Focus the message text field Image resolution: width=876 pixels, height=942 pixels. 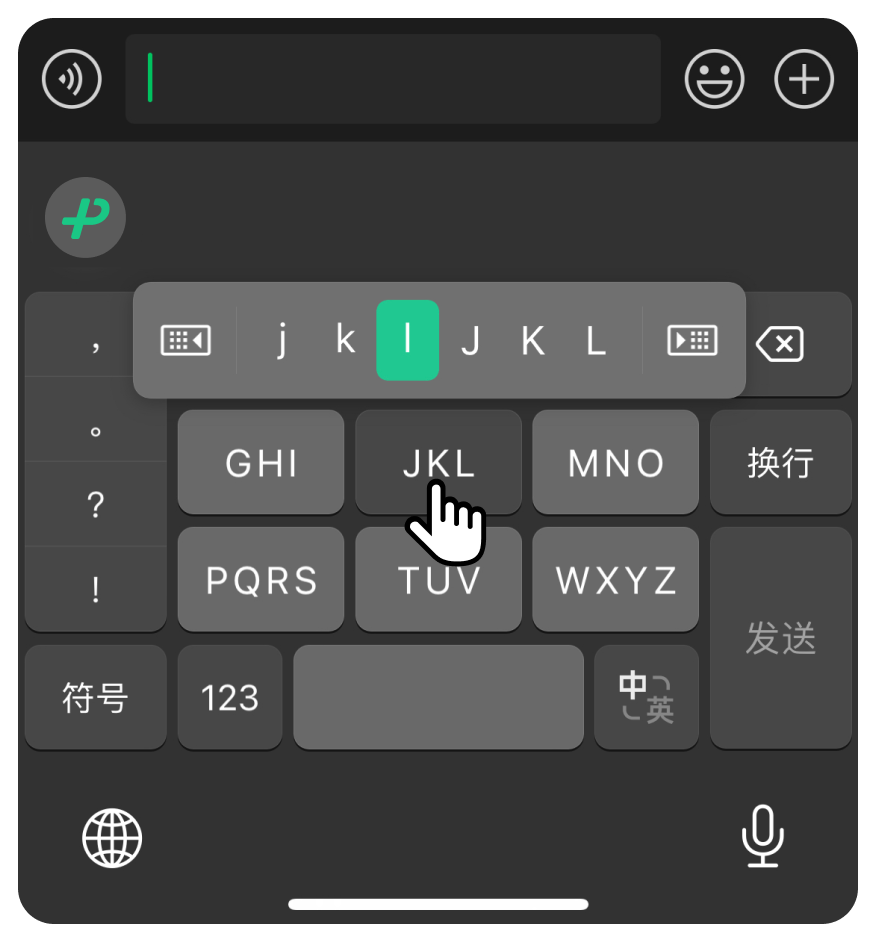pos(393,79)
